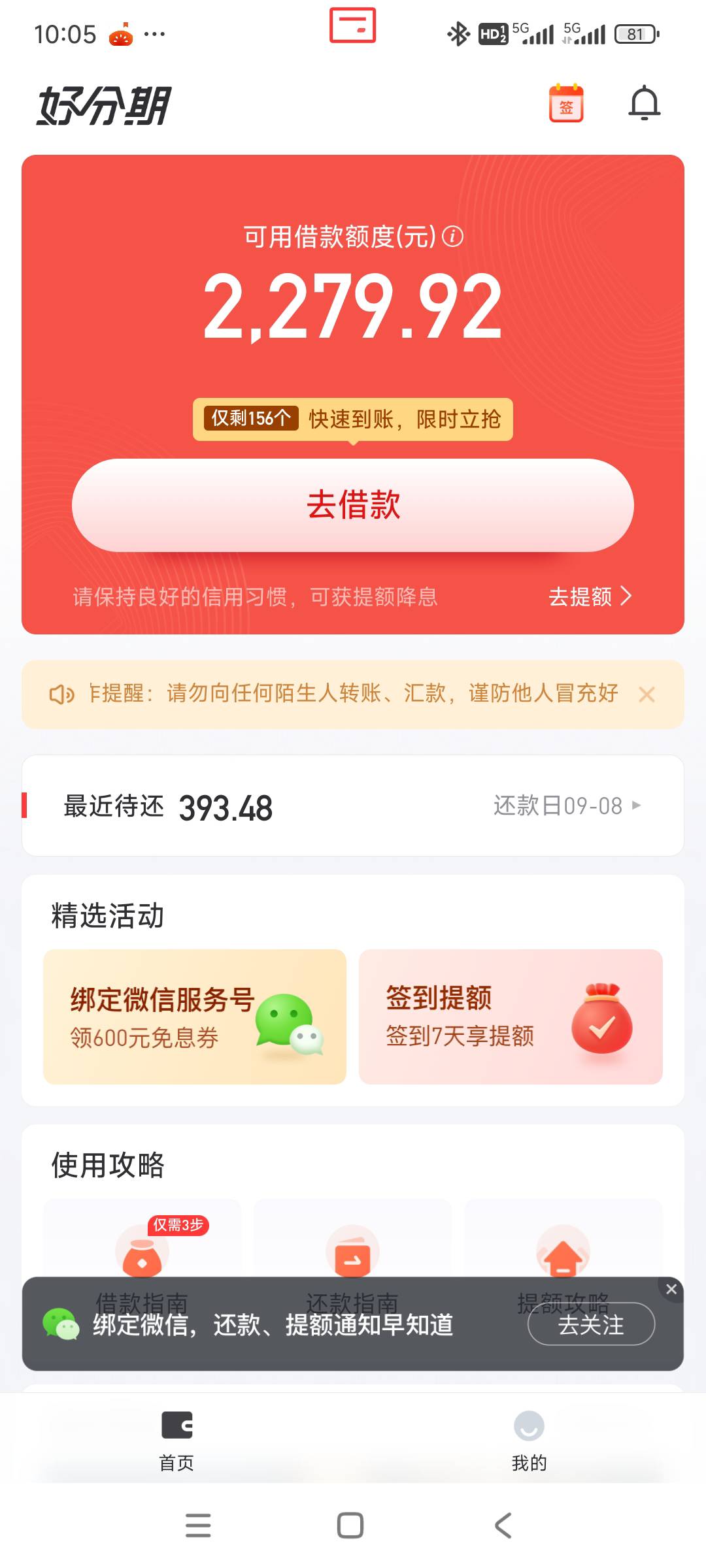
Task: Open the notifications bell
Action: pos(645,103)
